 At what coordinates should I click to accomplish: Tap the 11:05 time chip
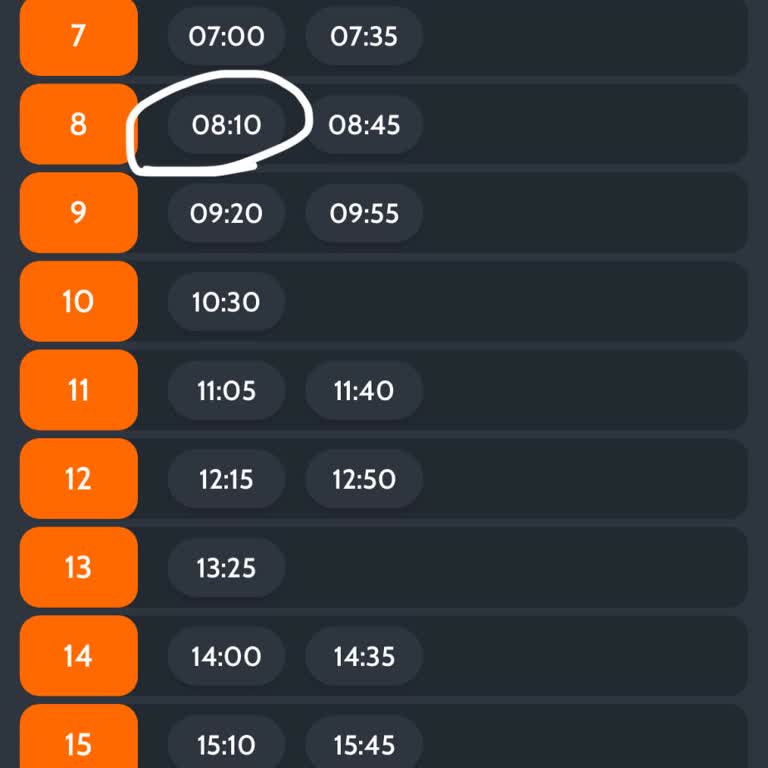click(227, 391)
